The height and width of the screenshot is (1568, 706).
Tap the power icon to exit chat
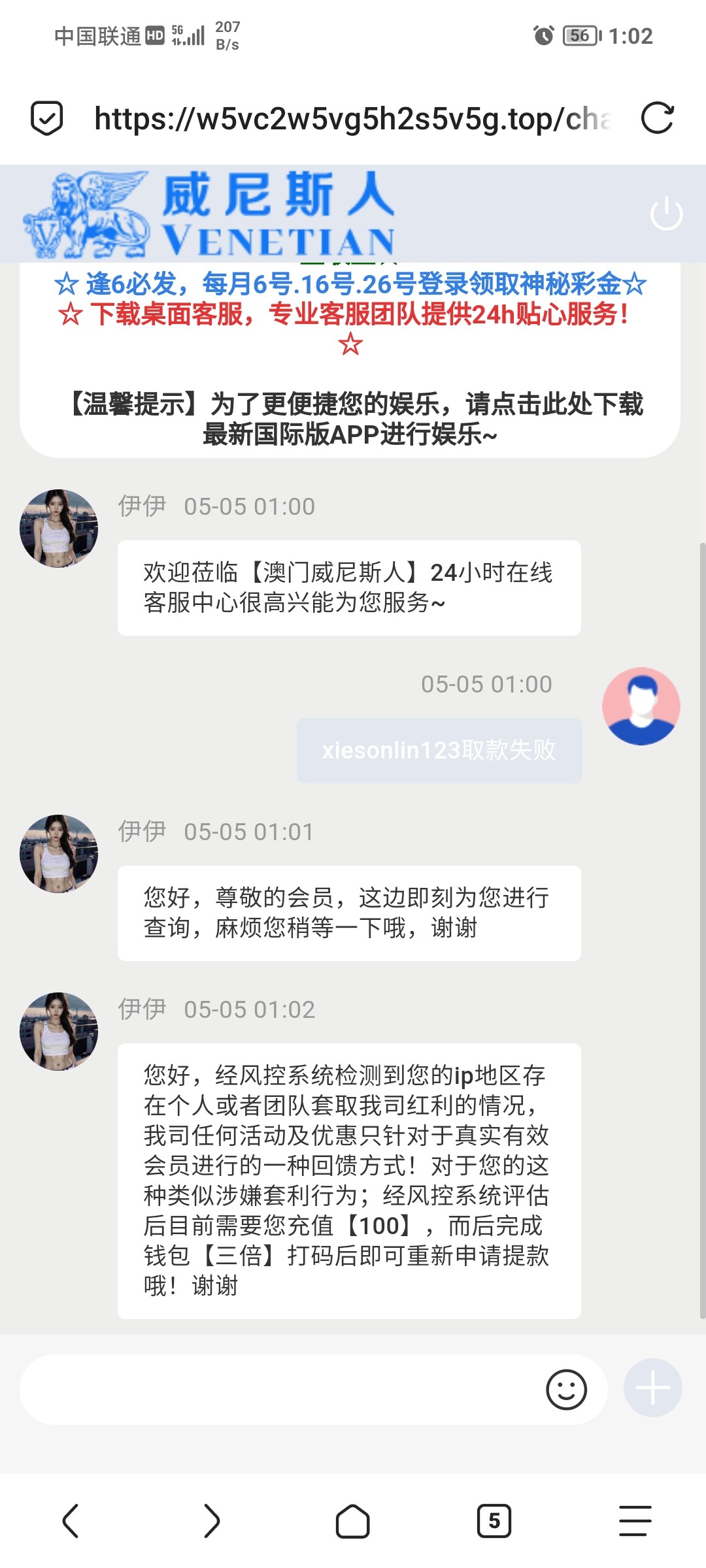[666, 214]
